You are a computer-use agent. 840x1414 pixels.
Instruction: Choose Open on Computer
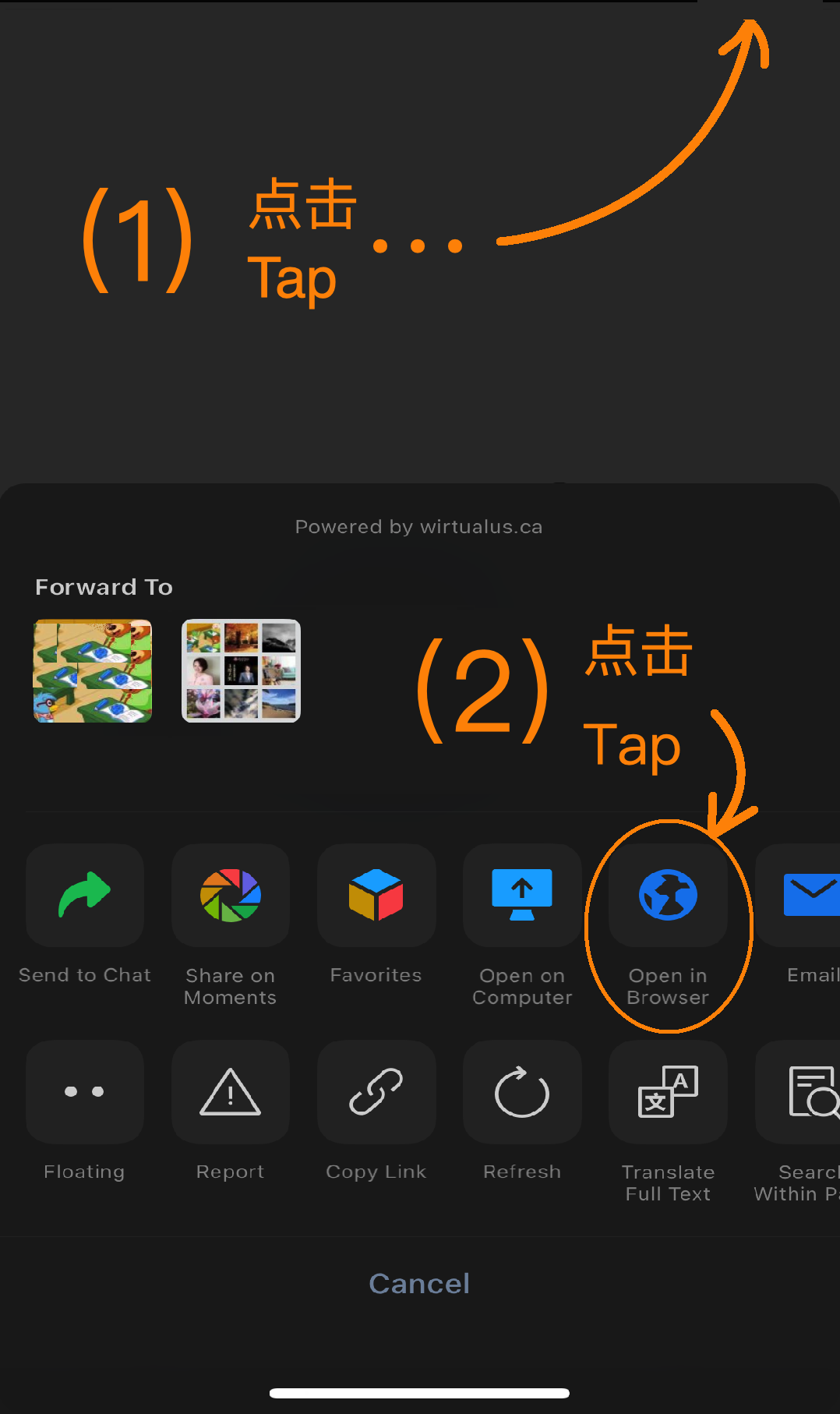[522, 896]
